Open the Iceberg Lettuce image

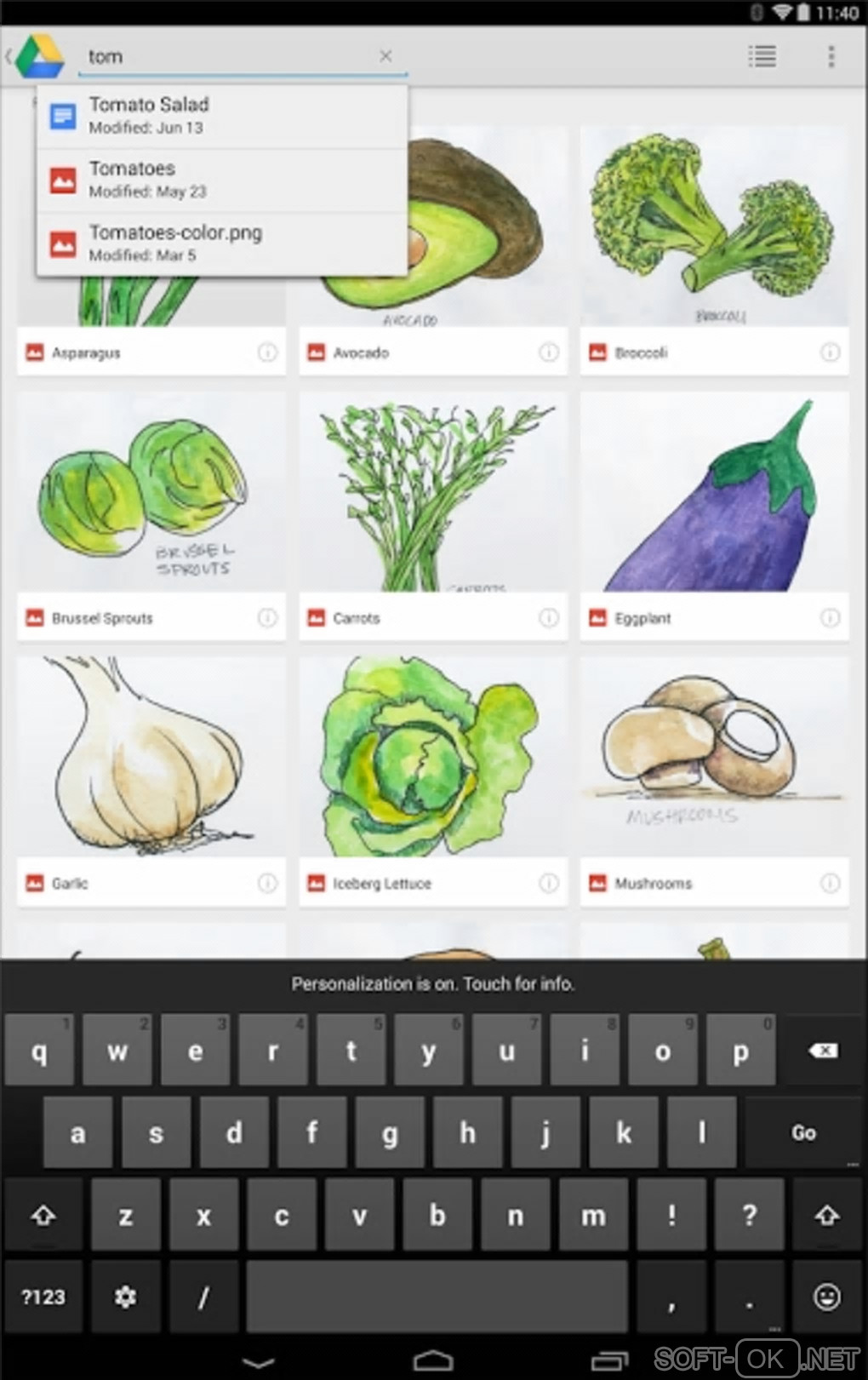point(432,758)
